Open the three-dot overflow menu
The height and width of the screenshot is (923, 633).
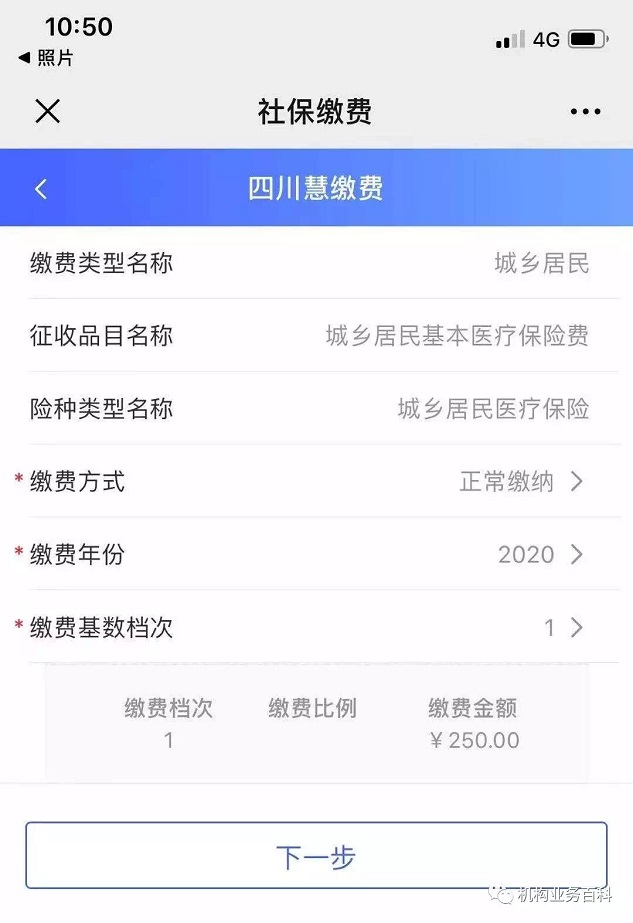585,111
